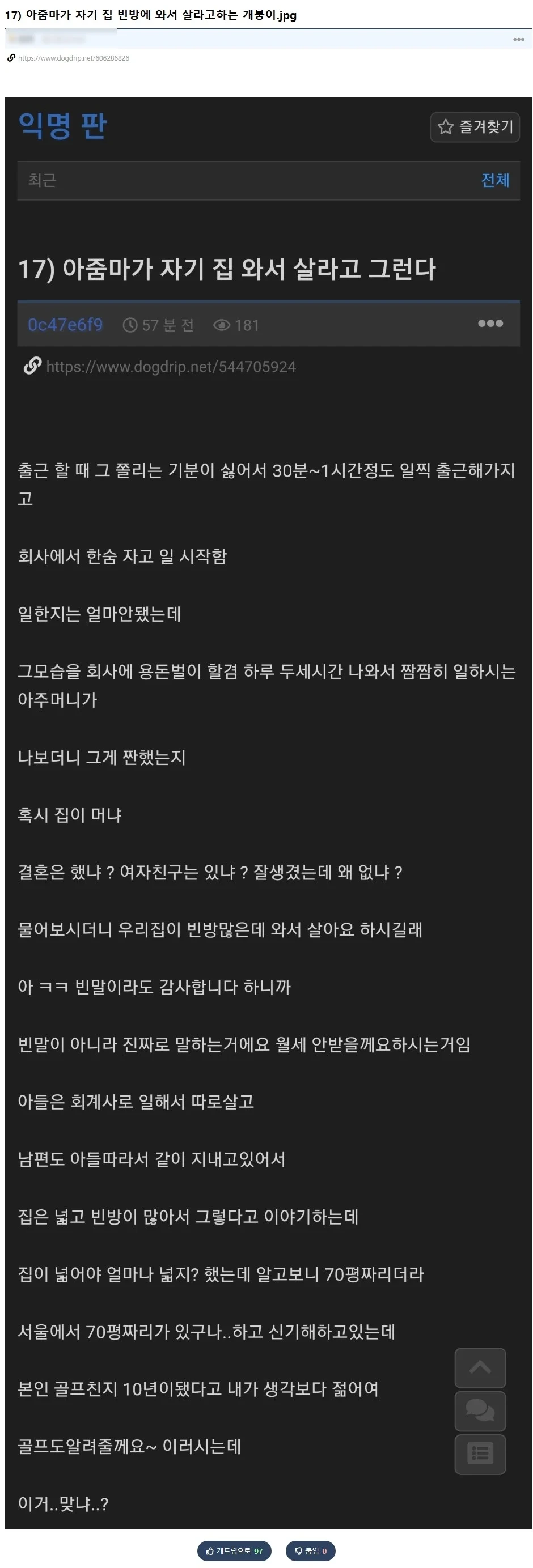Open the post's three-dot options menu
This screenshot has height=1568, width=533.
point(518,39)
